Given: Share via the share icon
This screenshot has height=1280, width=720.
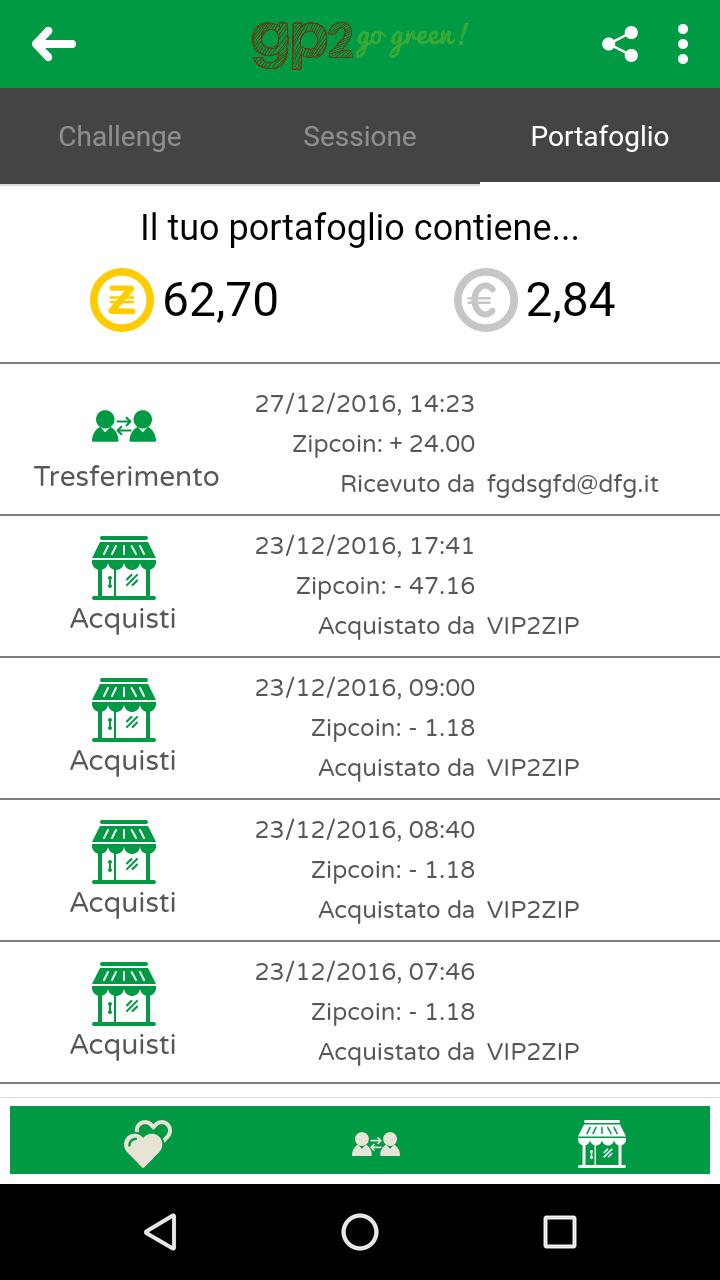Looking at the screenshot, I should click(620, 44).
